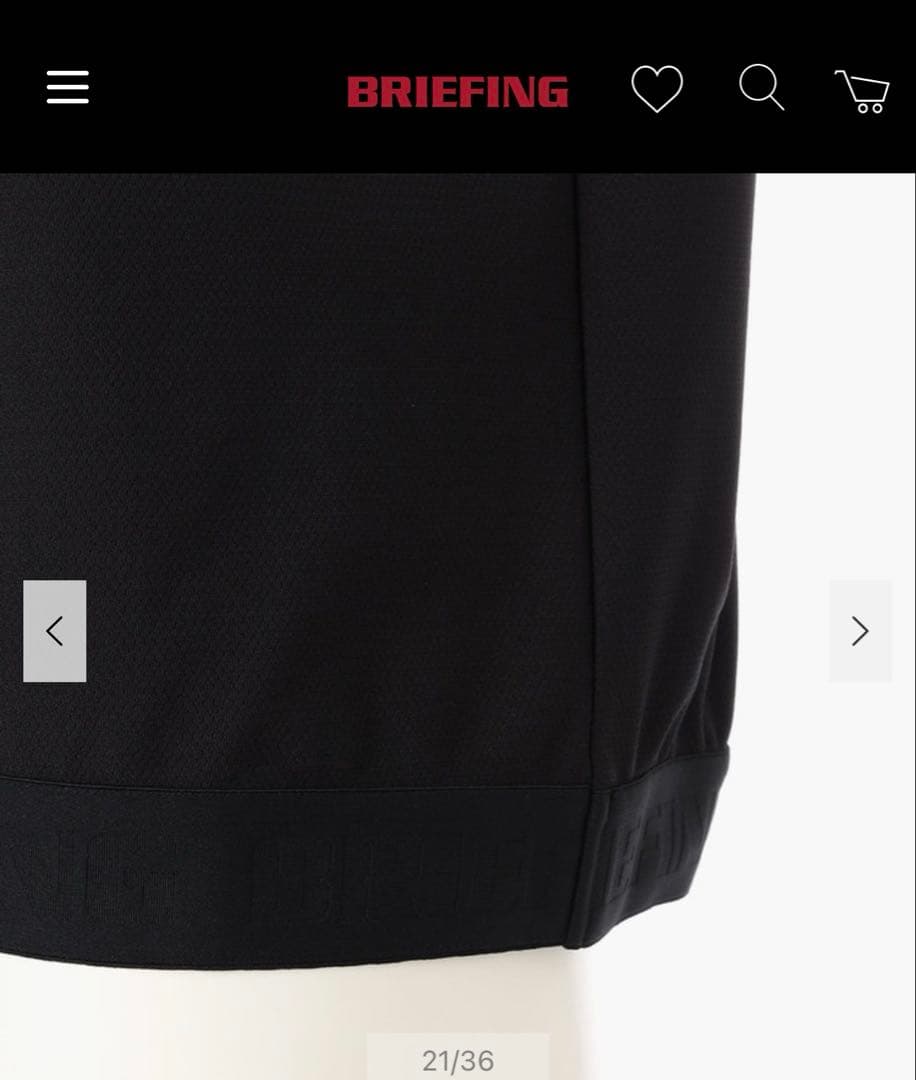Open the hamburger menu
916x1080 pixels.
click(68, 88)
